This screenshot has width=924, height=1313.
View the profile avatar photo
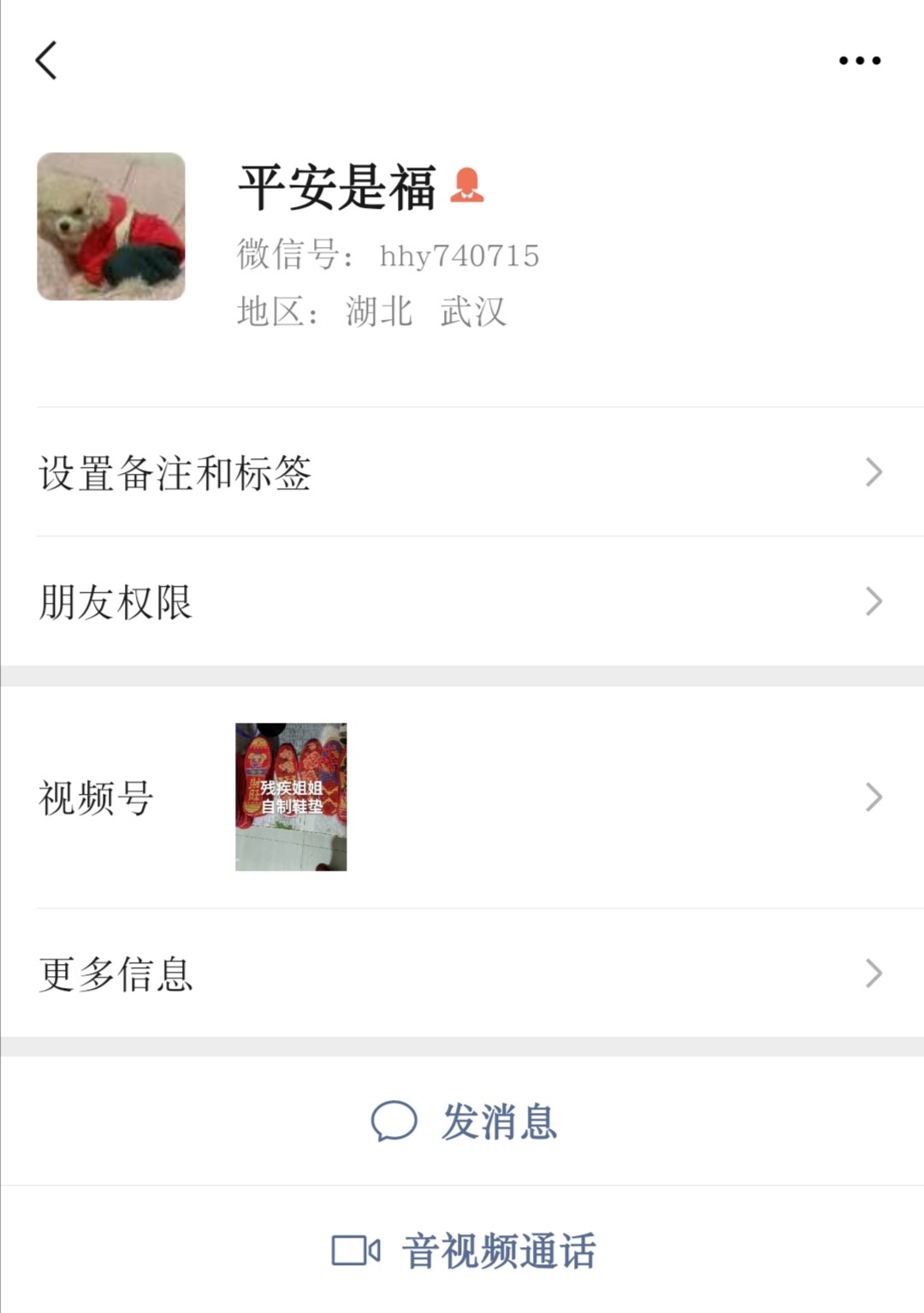111,227
